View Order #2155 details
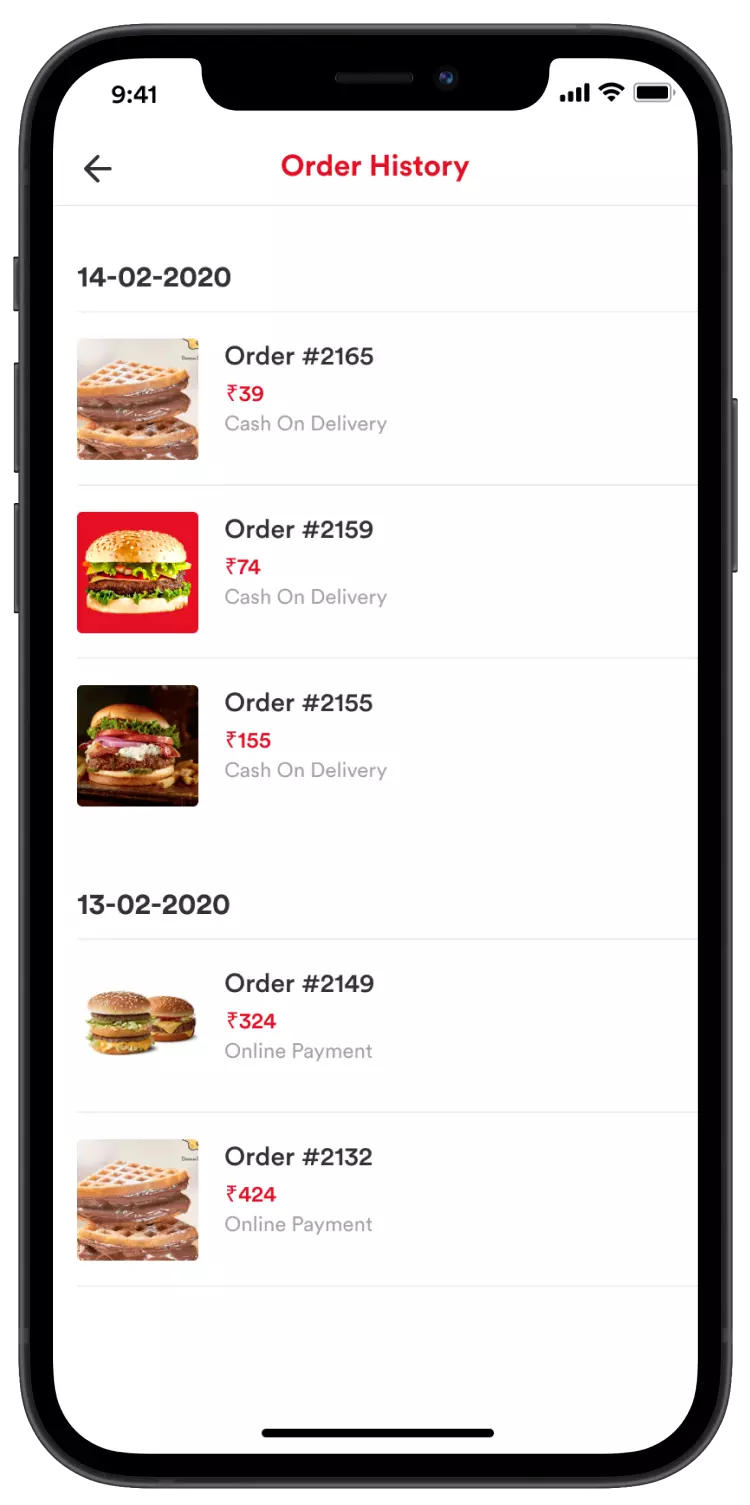The image size is (750, 1505). pos(298,703)
